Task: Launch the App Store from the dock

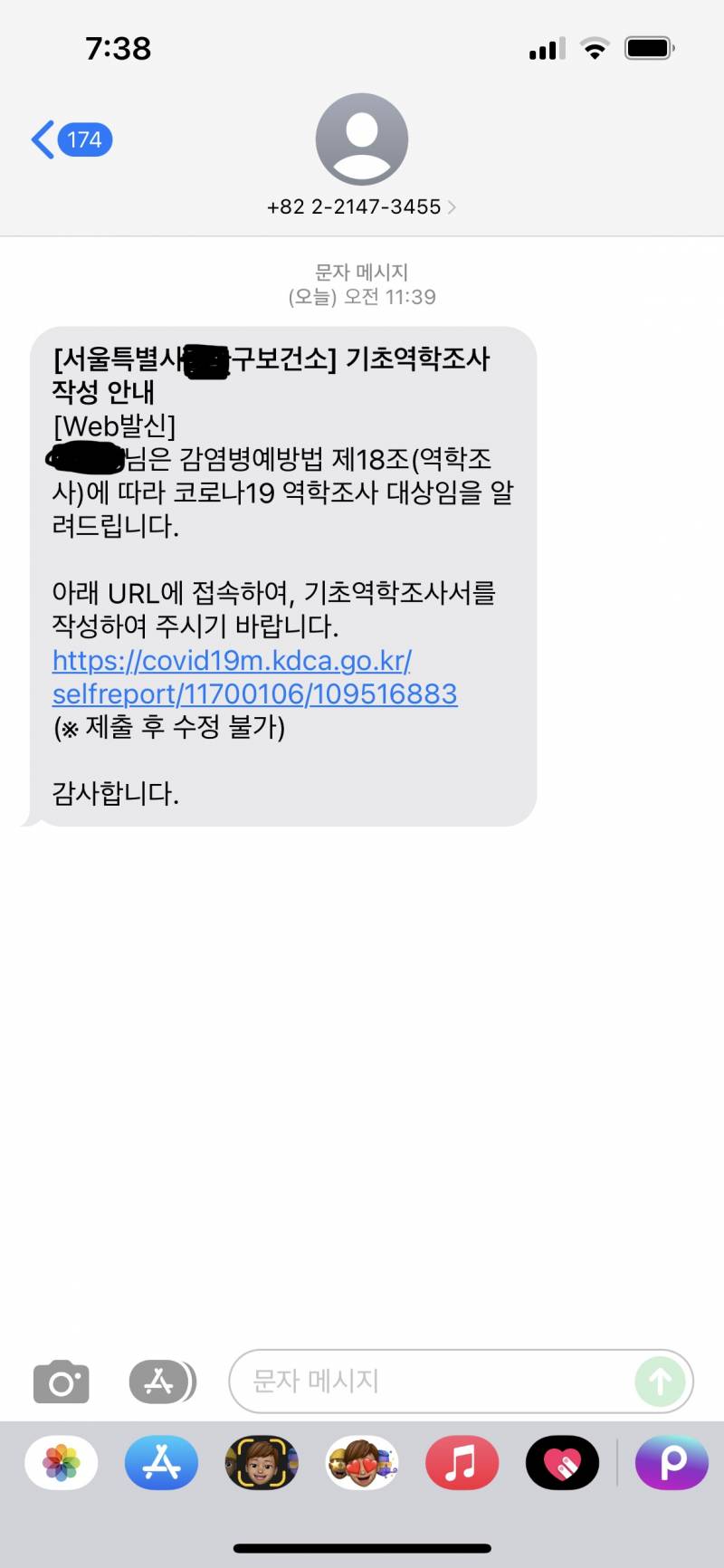Action: pos(160,1461)
